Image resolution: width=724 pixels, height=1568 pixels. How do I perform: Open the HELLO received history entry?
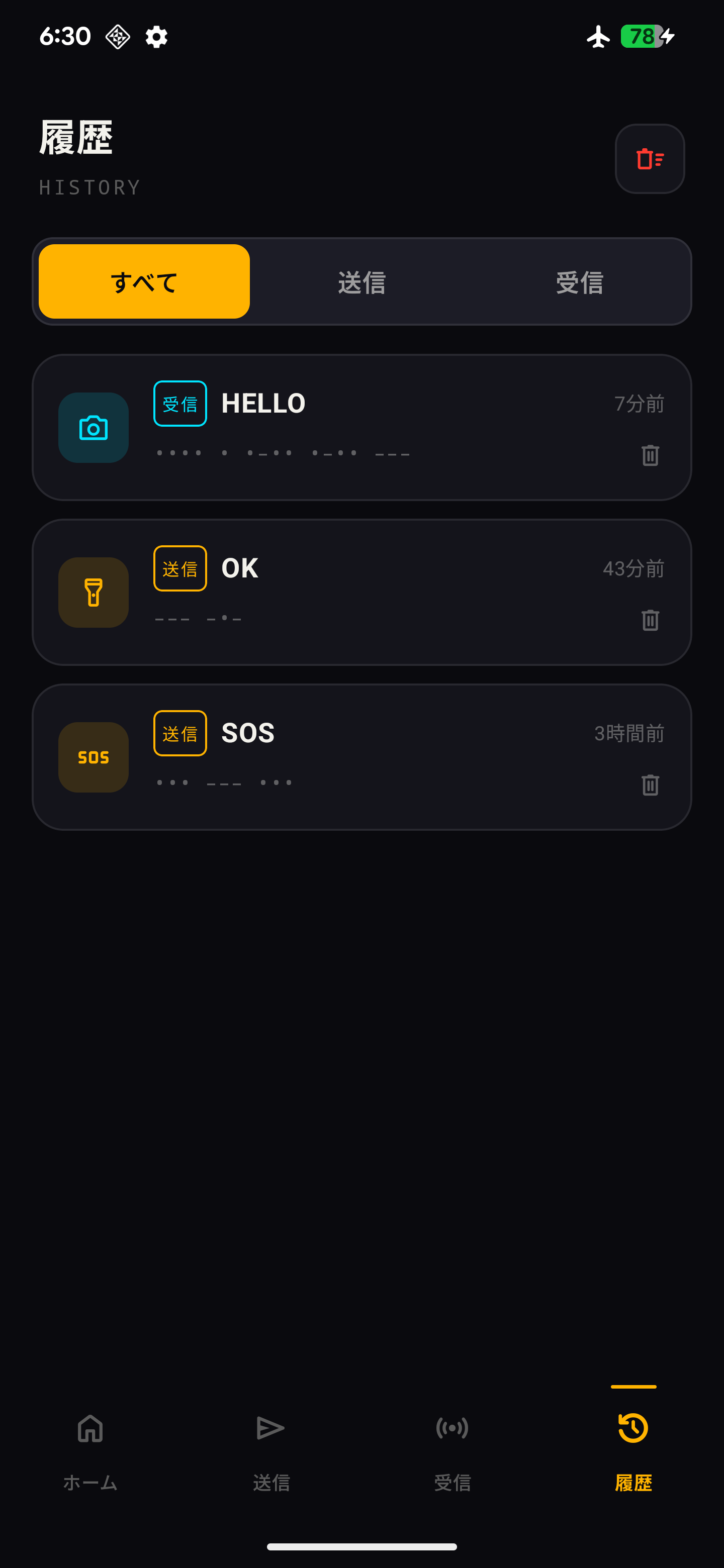point(361,427)
